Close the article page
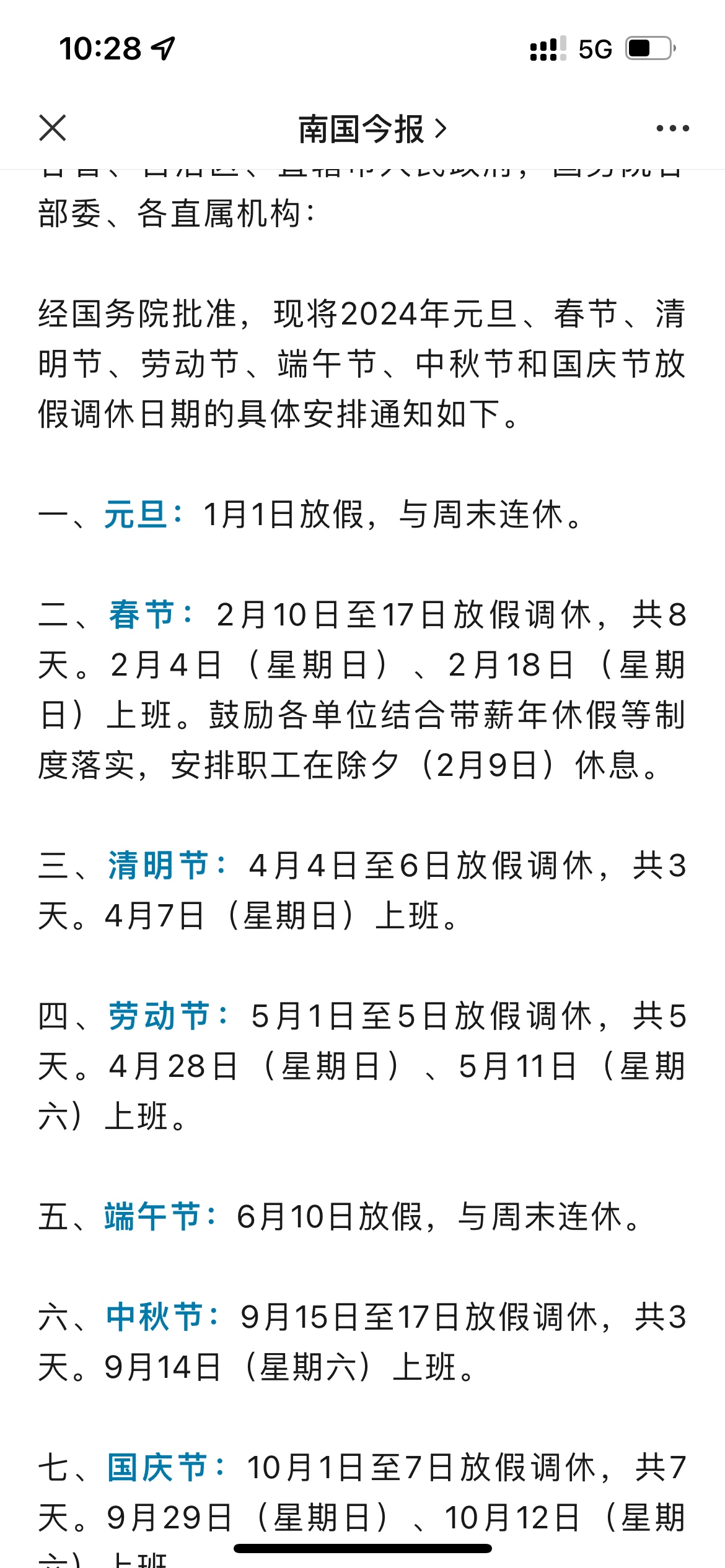 [x=53, y=128]
